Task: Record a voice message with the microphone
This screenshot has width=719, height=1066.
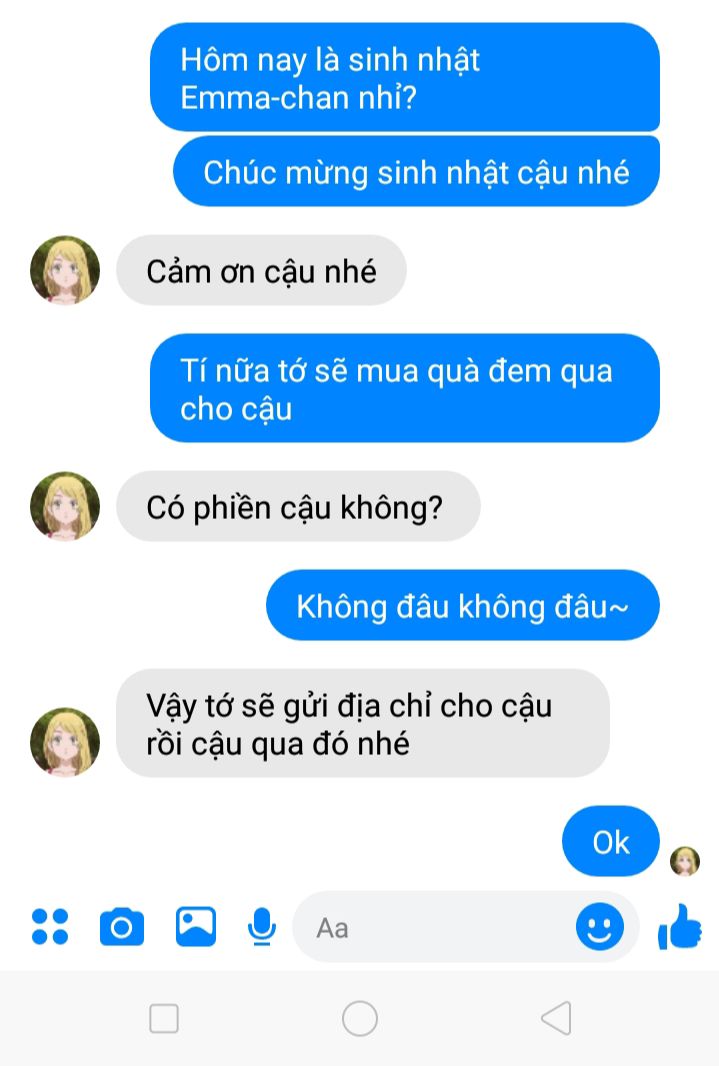Action: click(262, 927)
